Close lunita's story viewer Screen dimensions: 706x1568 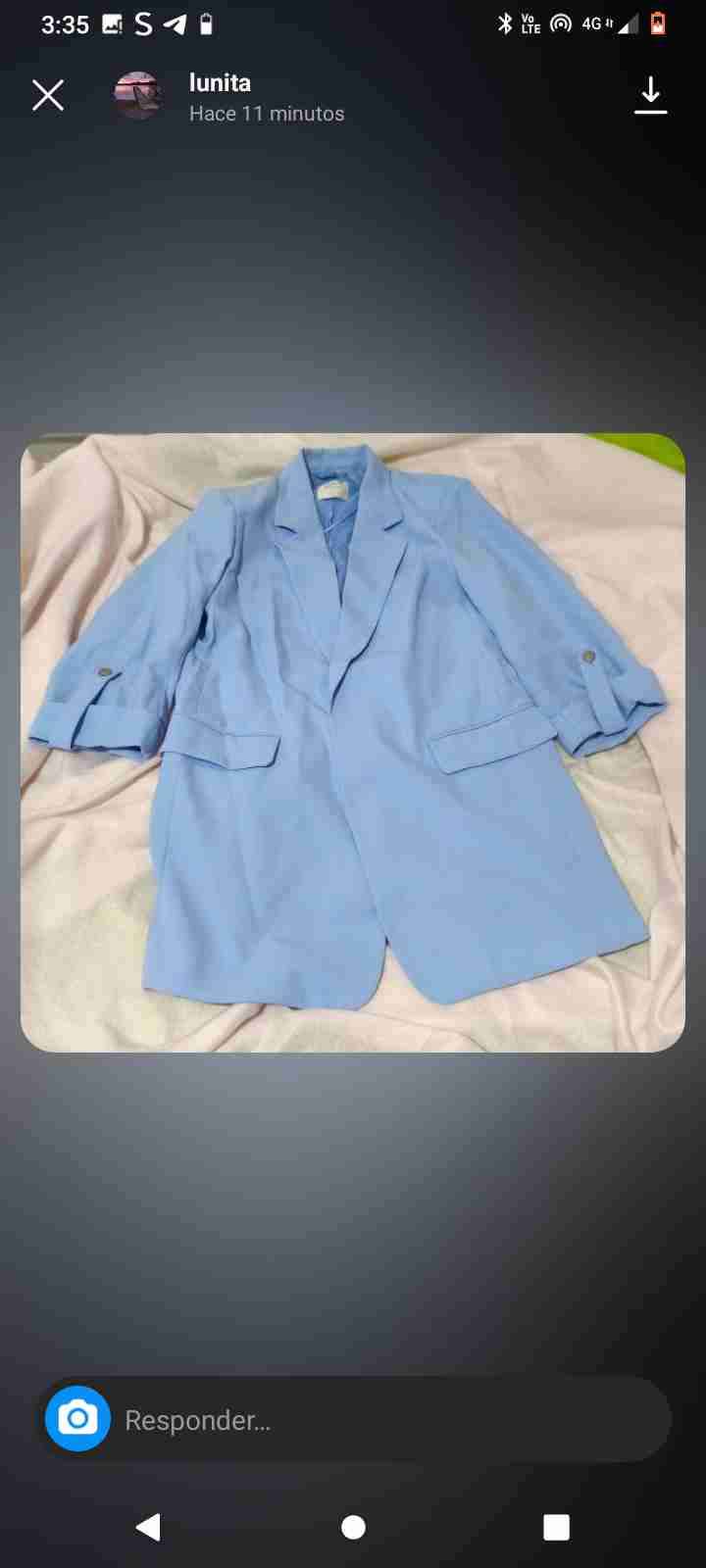(x=48, y=96)
